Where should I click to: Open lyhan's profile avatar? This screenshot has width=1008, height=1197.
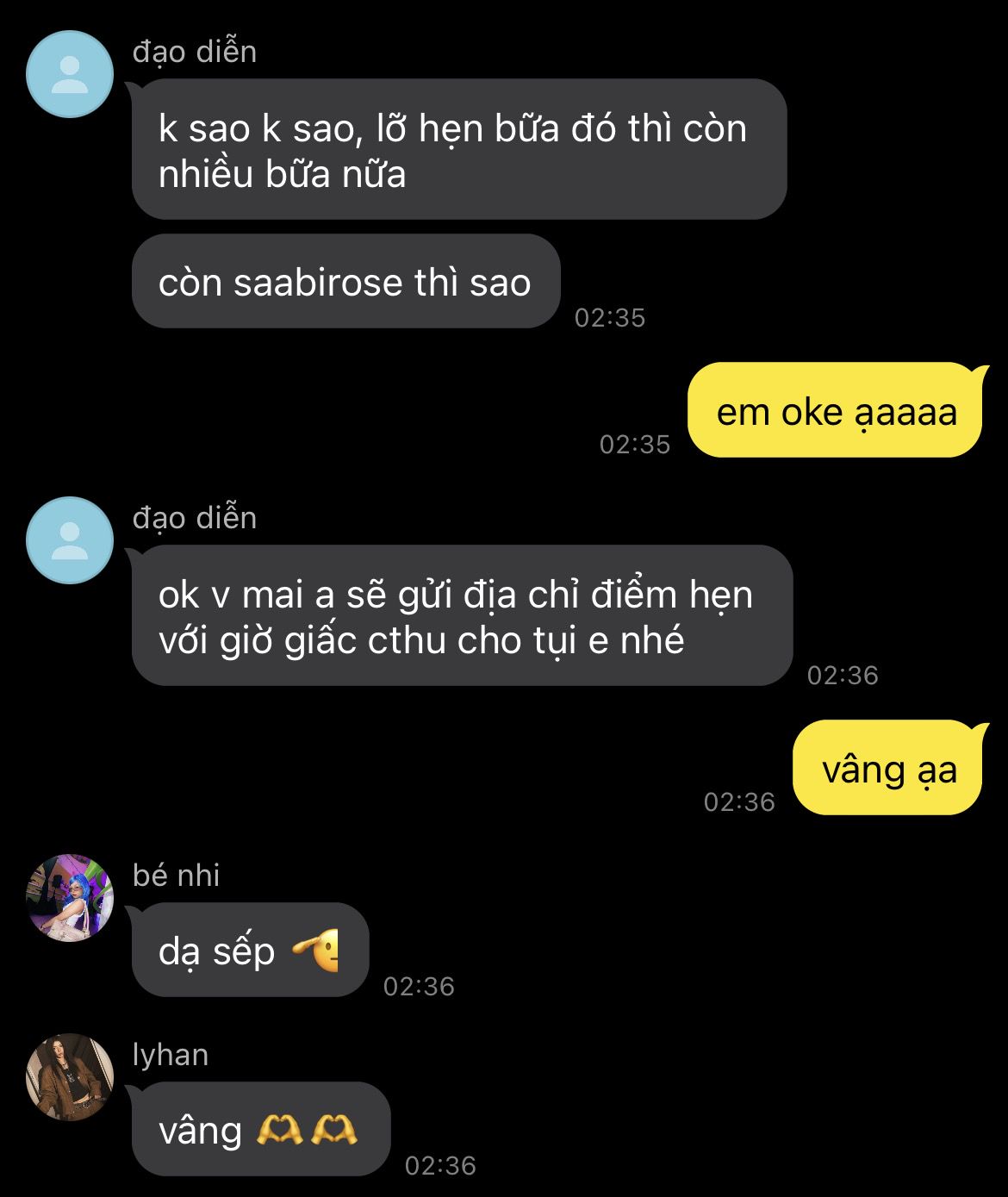(x=70, y=1076)
